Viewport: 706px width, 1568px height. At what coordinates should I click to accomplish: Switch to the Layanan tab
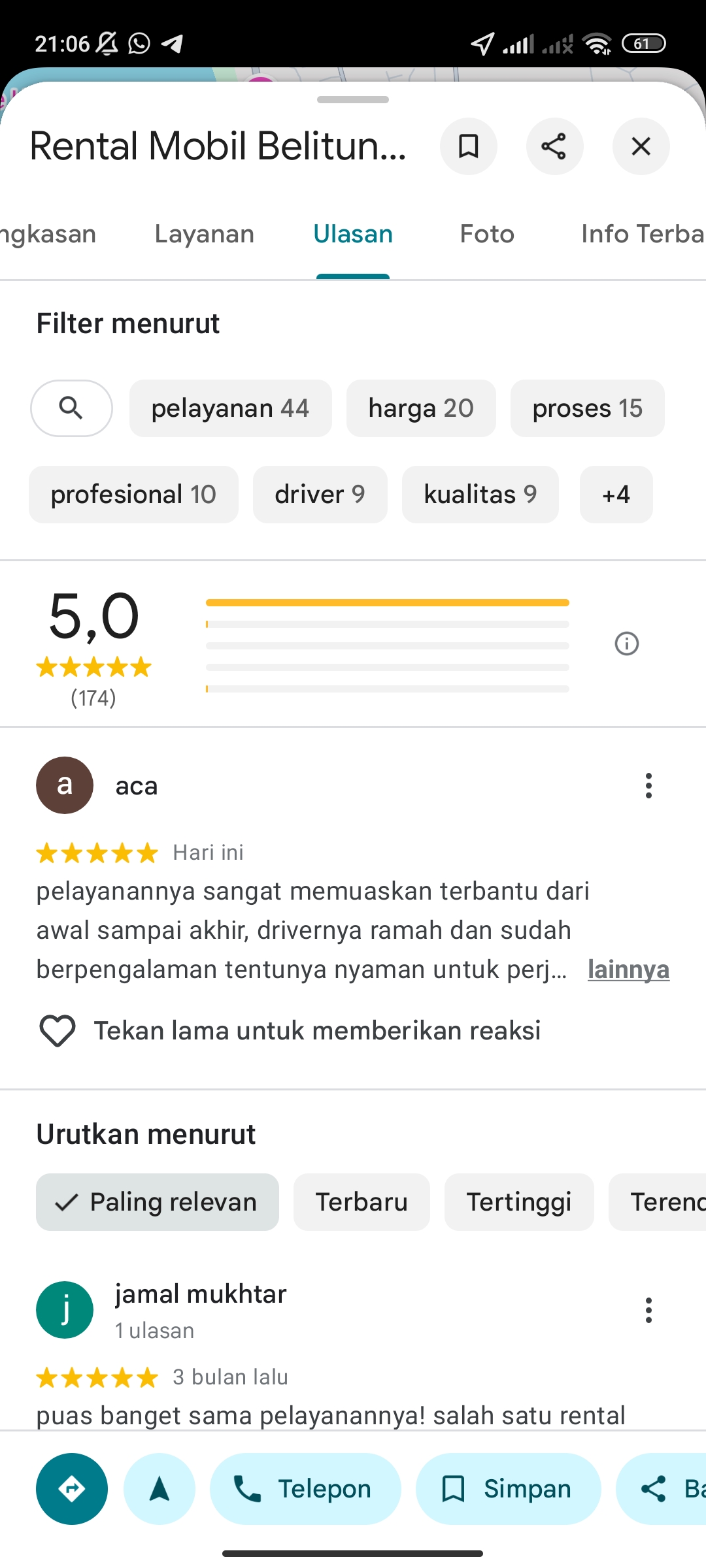[205, 234]
